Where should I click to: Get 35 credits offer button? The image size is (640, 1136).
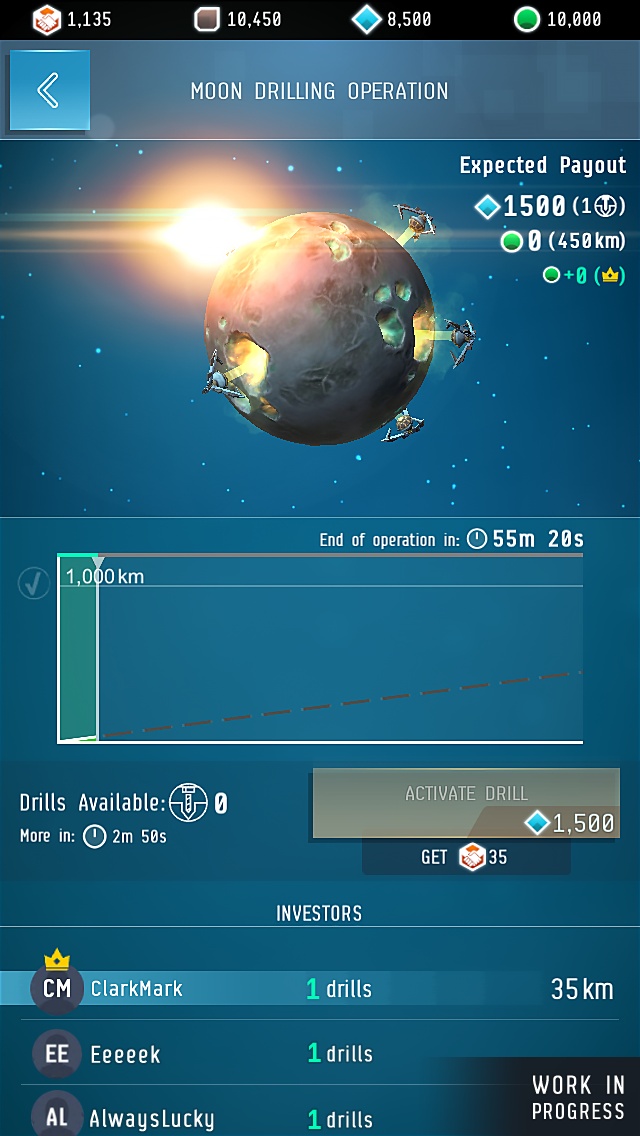point(466,858)
